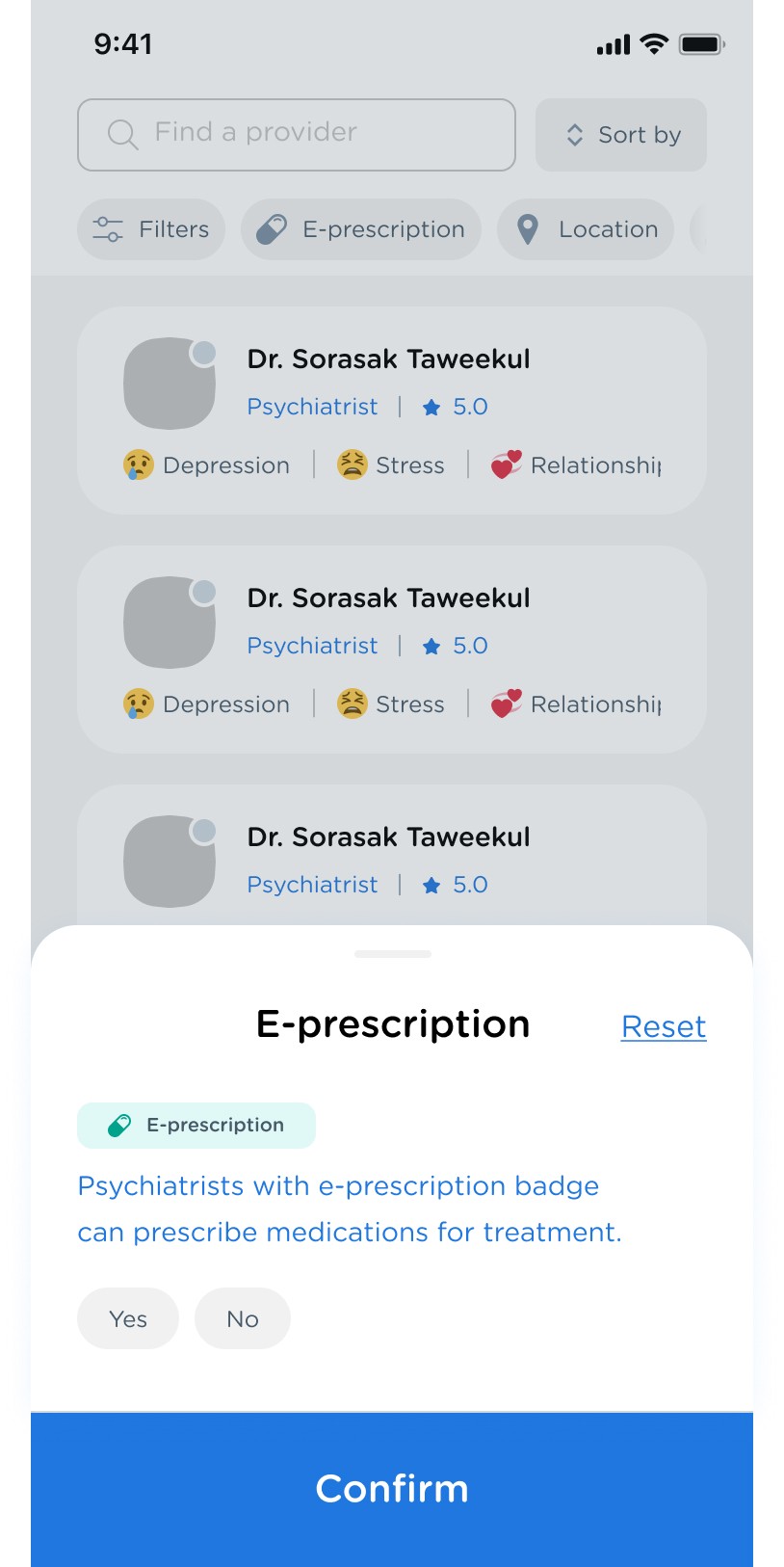Tap the Confirm button
784x1567 pixels.
coord(392,1488)
